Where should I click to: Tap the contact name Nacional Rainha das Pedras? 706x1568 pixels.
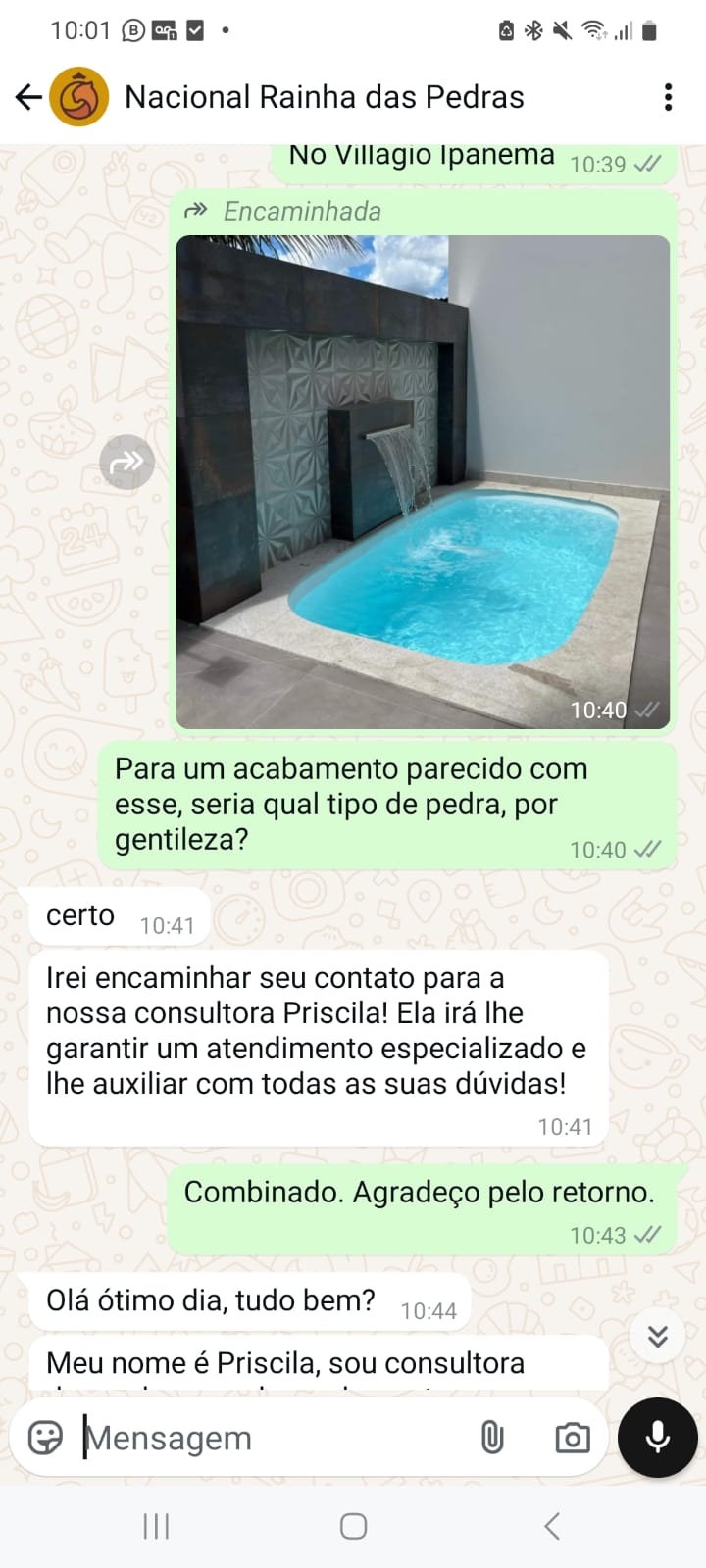pos(325,97)
